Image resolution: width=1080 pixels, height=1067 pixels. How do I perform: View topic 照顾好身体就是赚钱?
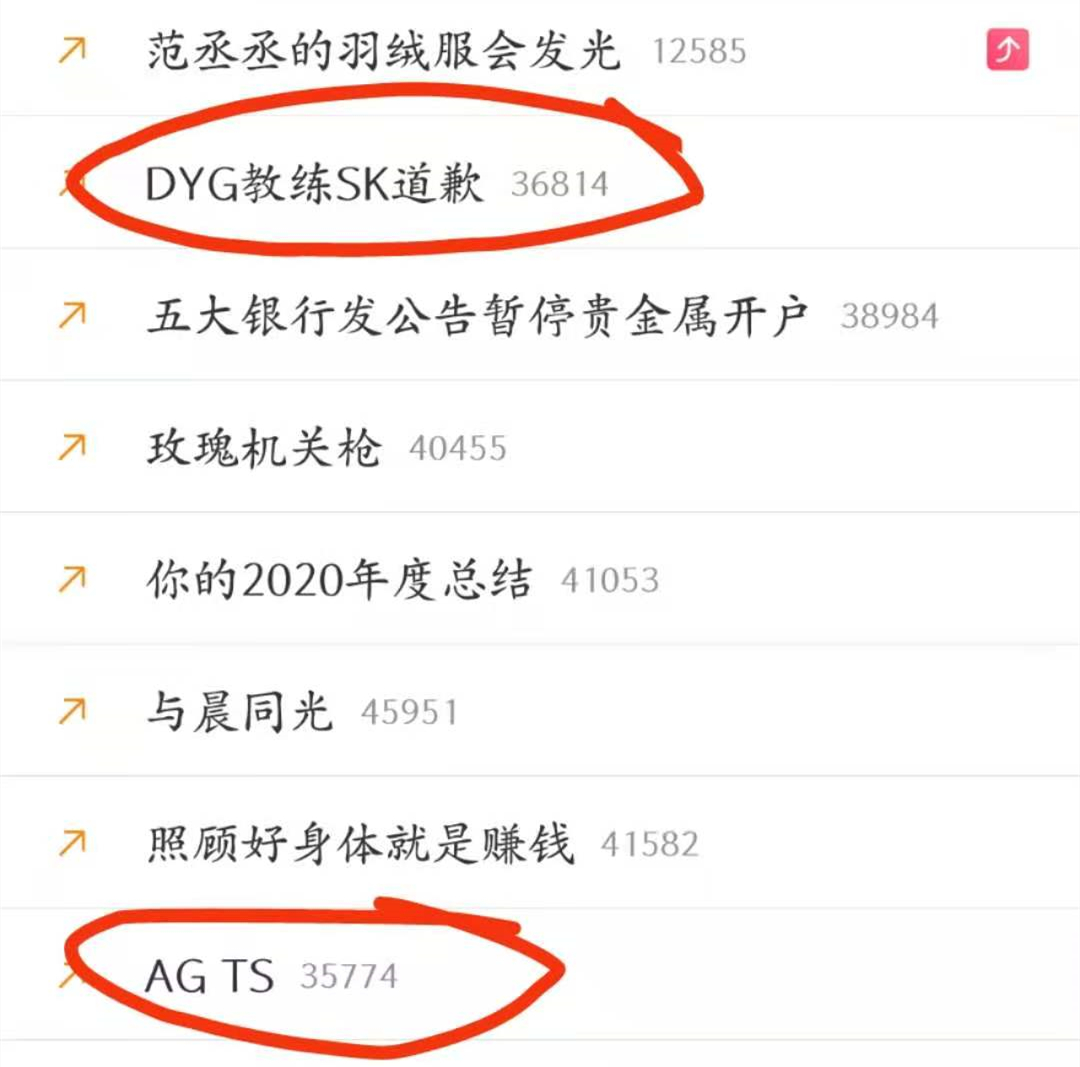tap(361, 845)
